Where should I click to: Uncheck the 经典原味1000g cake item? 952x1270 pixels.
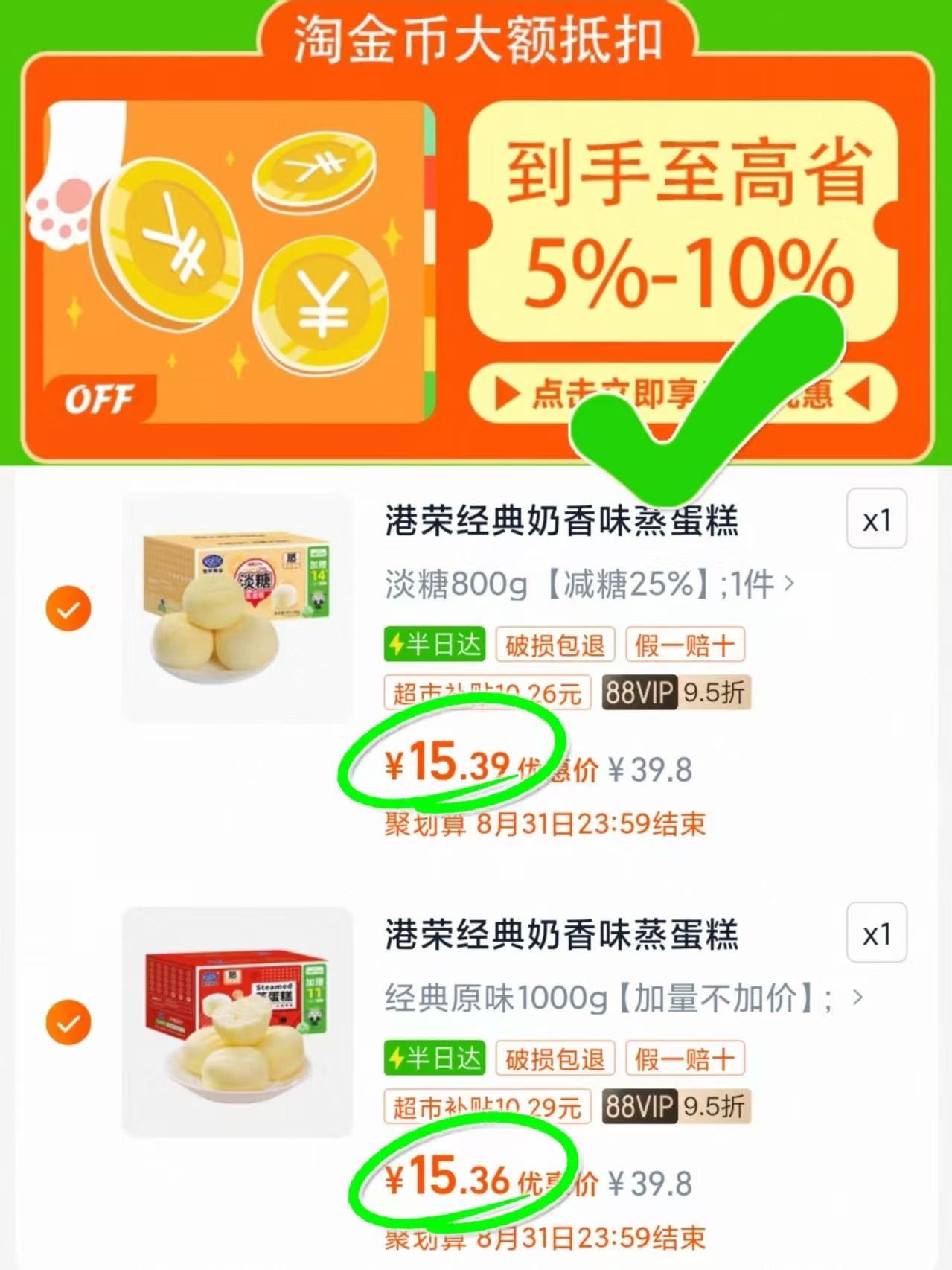(68, 1023)
